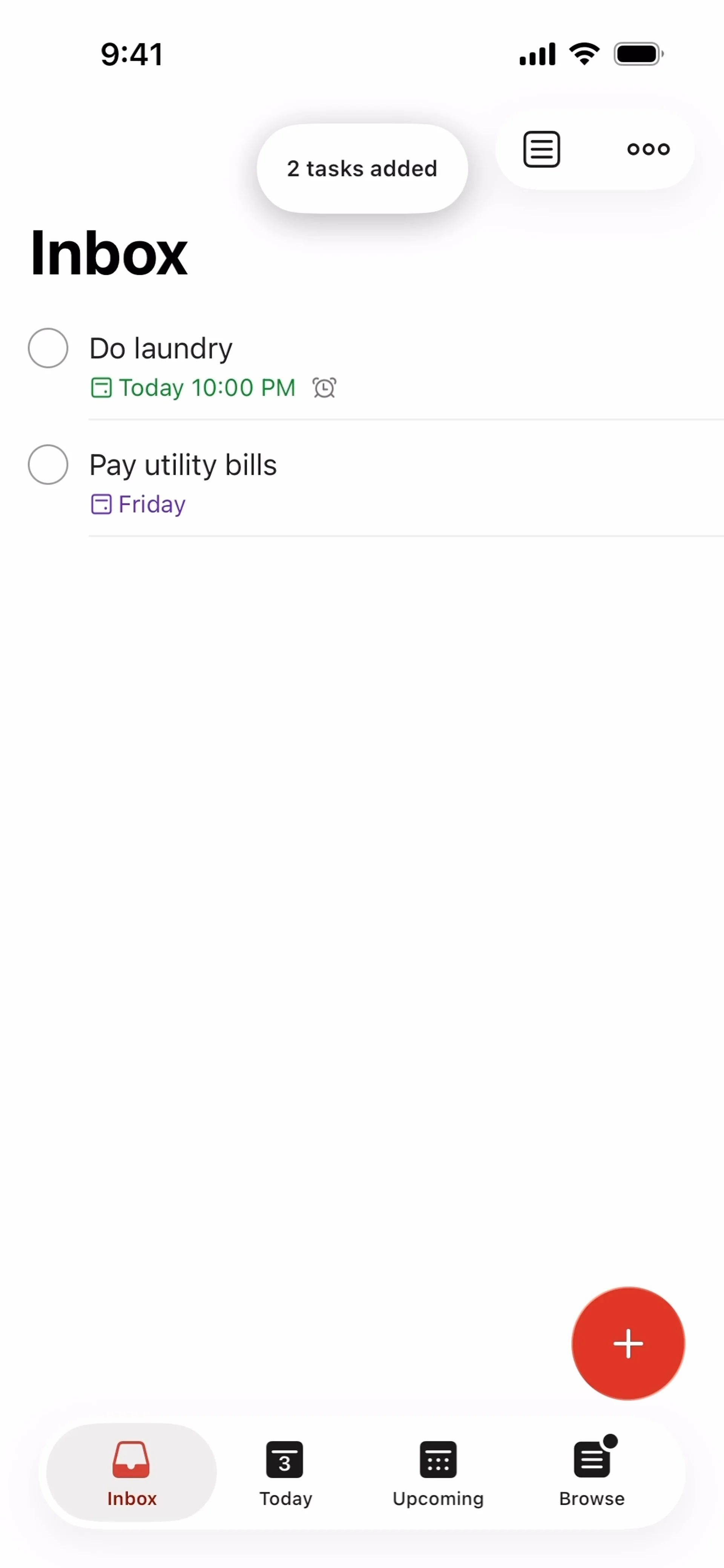Open the view layout options icon

point(541,149)
